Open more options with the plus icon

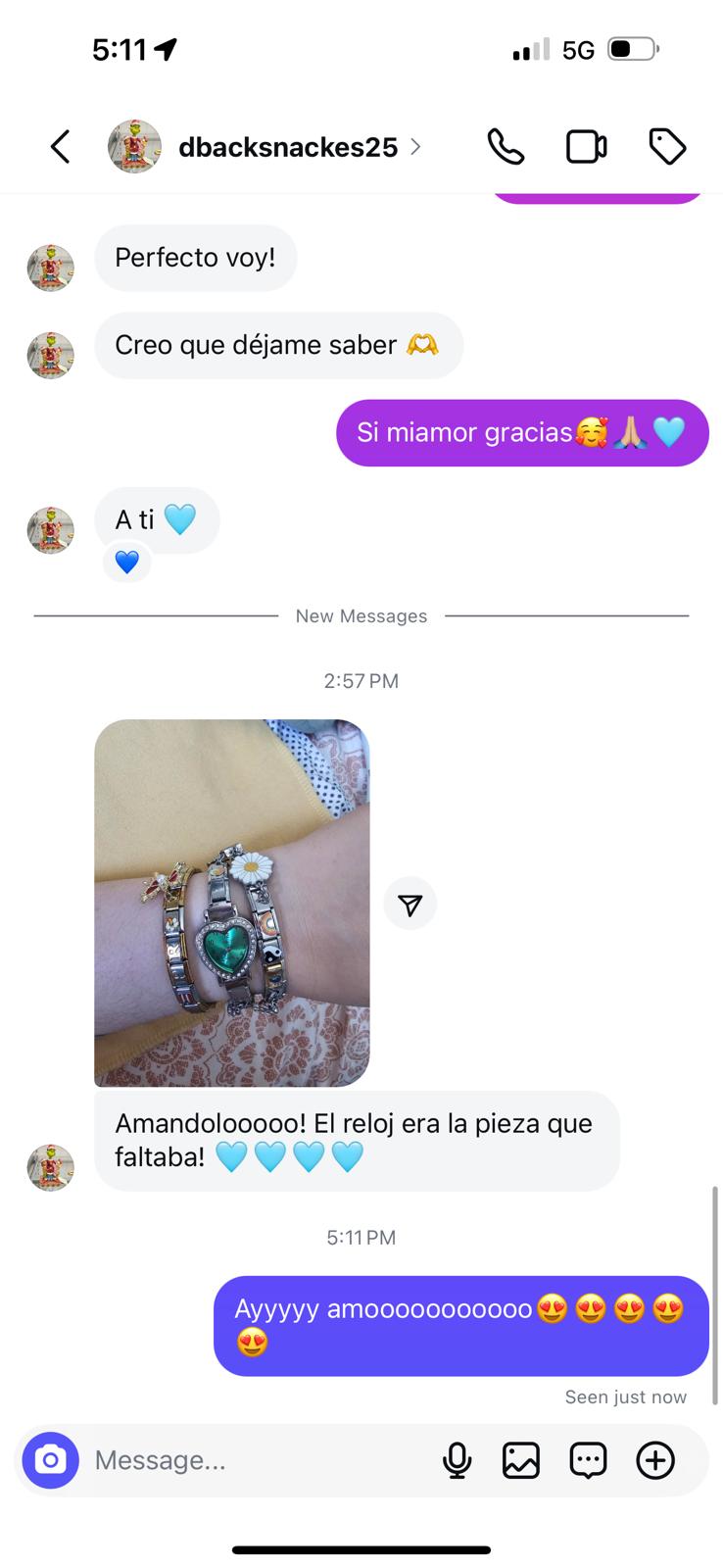pos(655,1460)
